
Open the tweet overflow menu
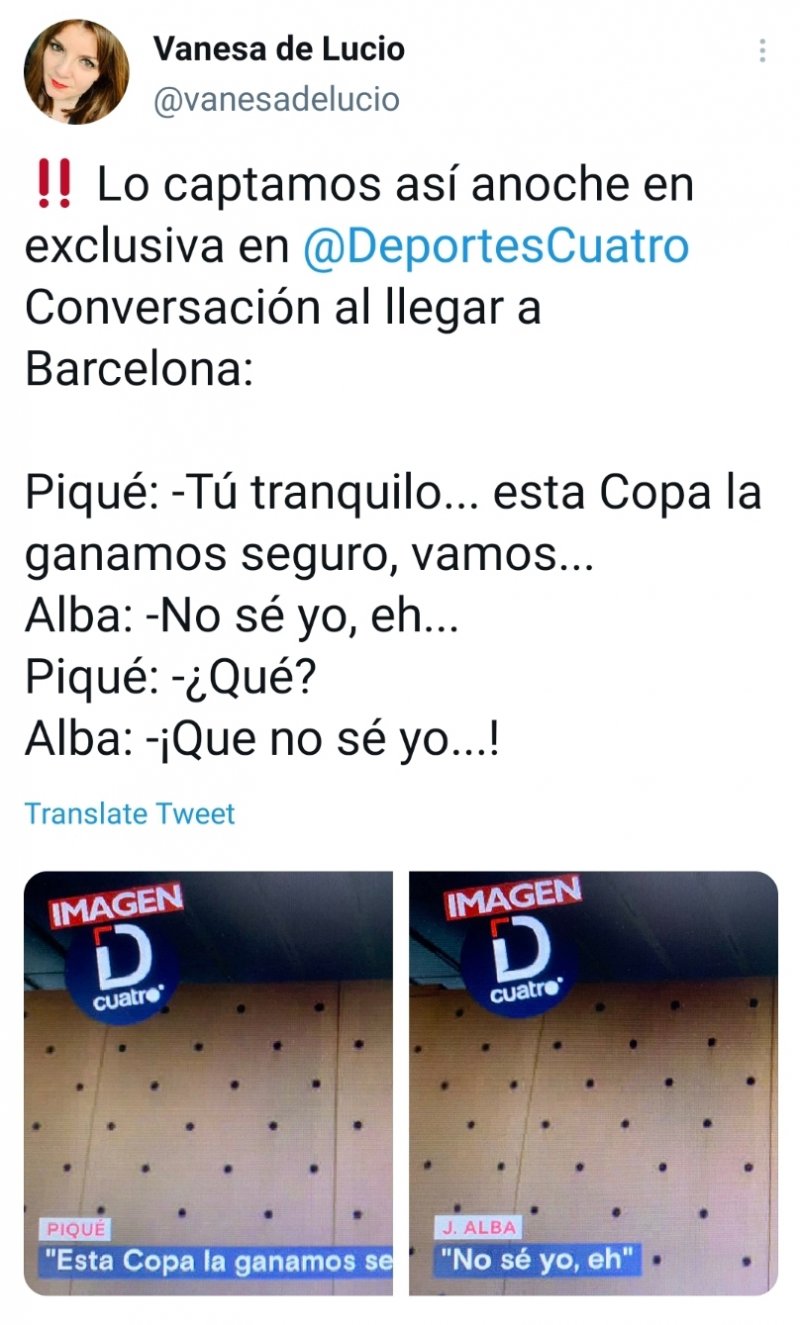[x=762, y=51]
